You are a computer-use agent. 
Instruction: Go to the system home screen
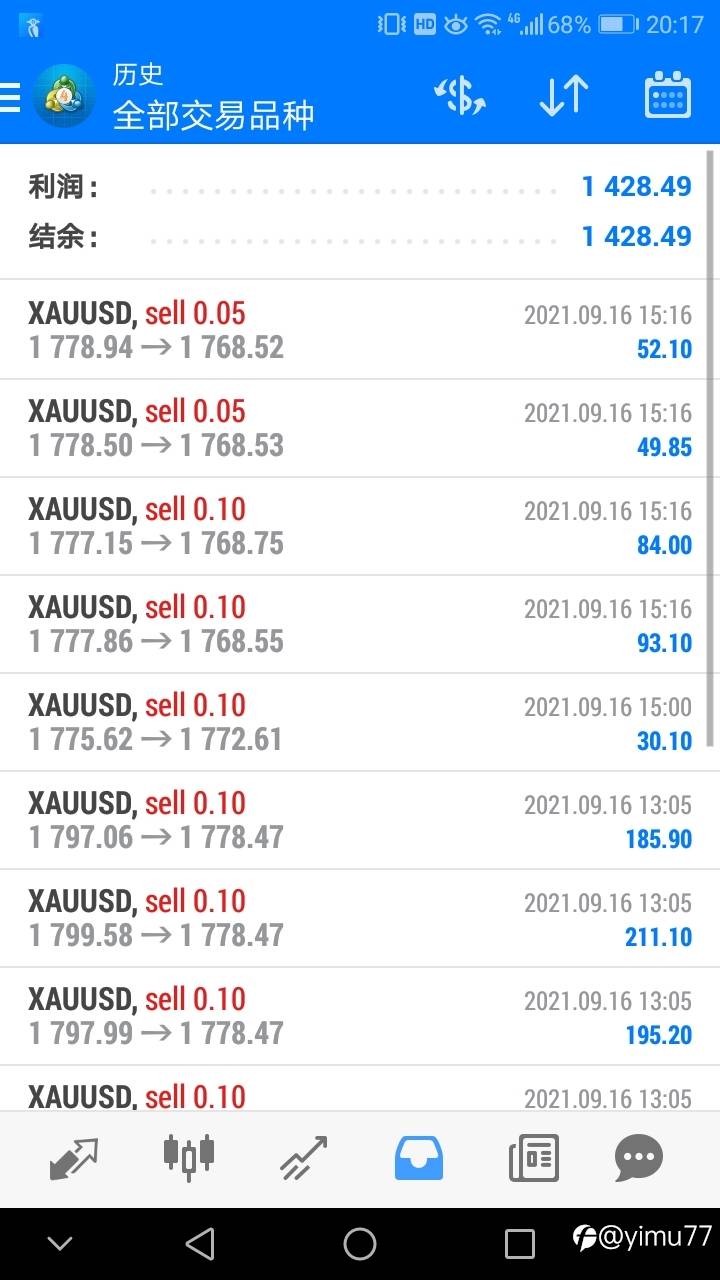tap(360, 1244)
